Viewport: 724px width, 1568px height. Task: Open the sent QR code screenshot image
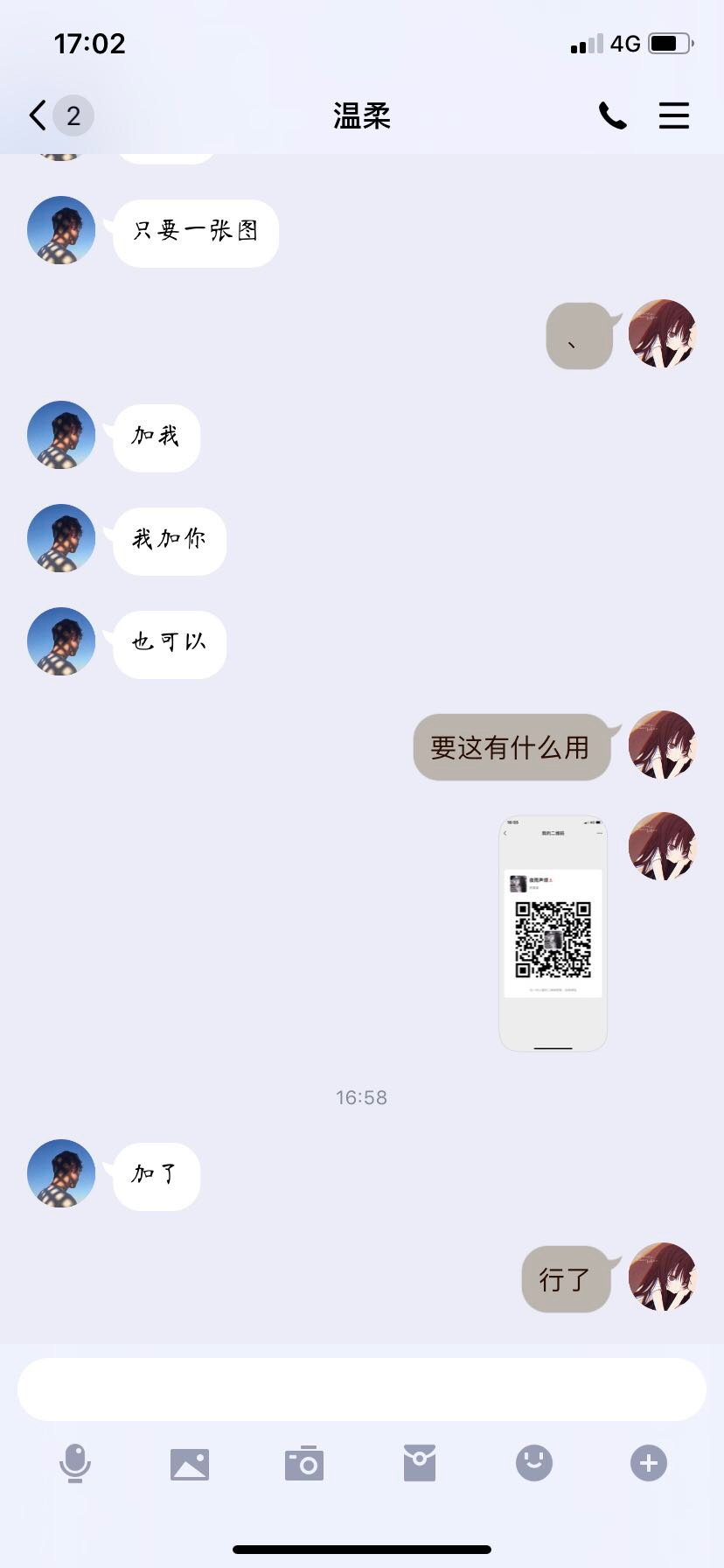click(553, 934)
